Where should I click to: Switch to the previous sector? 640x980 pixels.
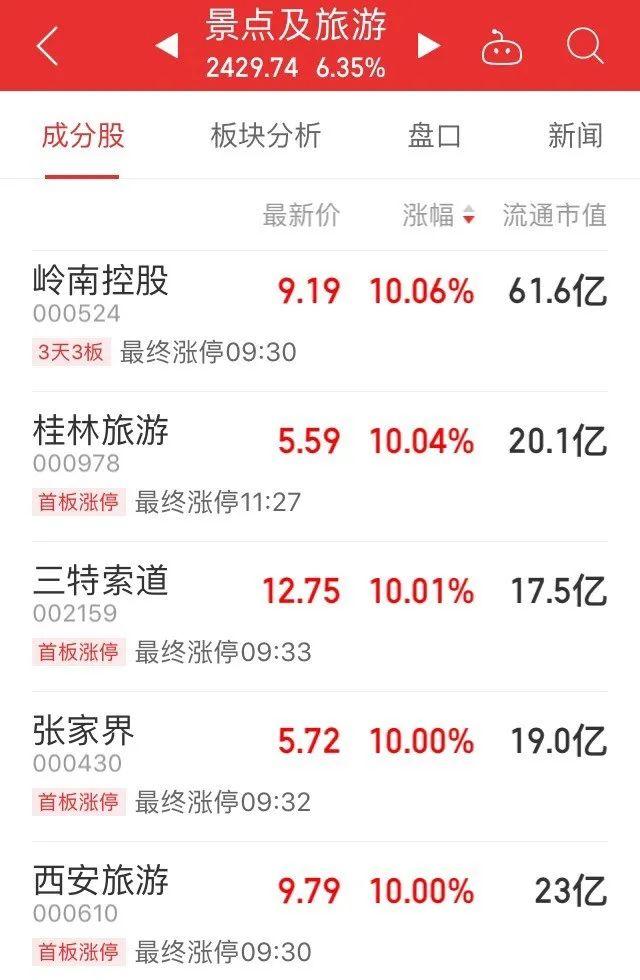pyautogui.click(x=167, y=45)
